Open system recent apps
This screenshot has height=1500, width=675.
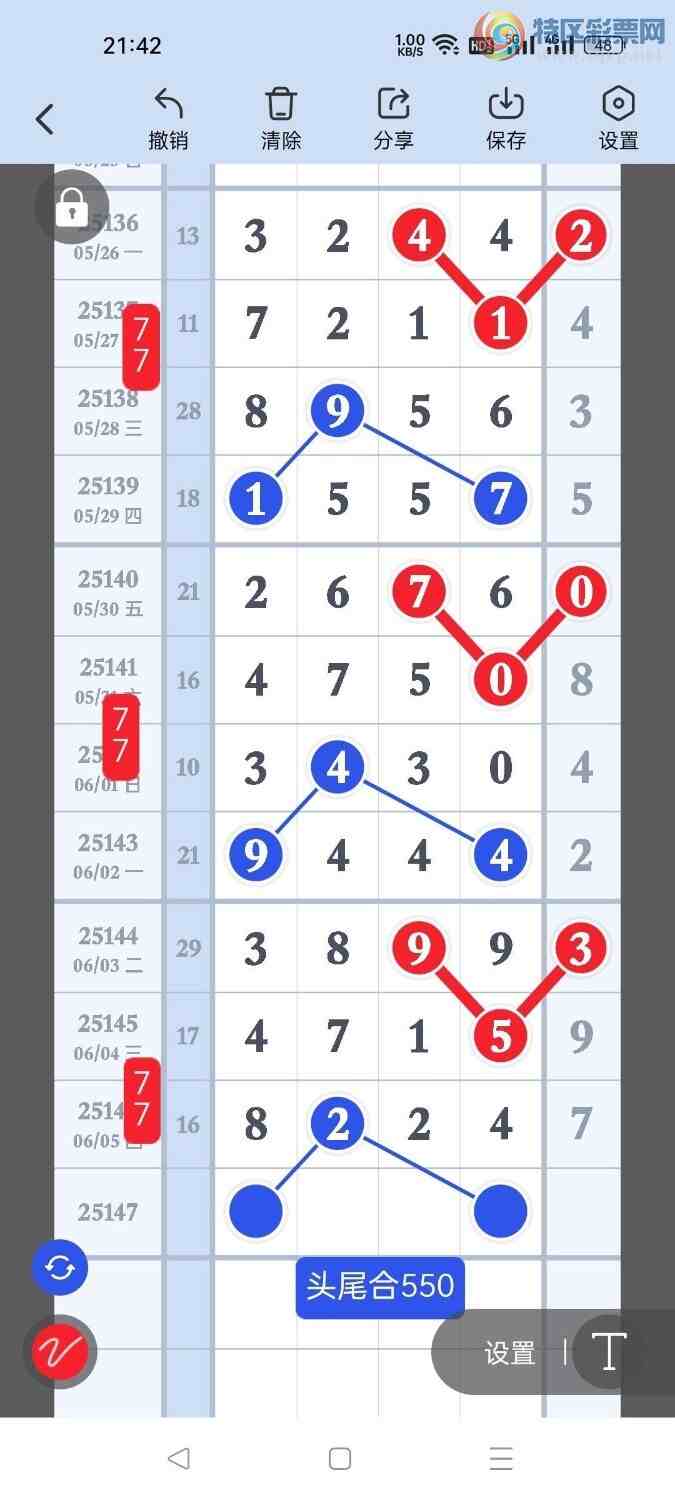(x=501, y=1458)
